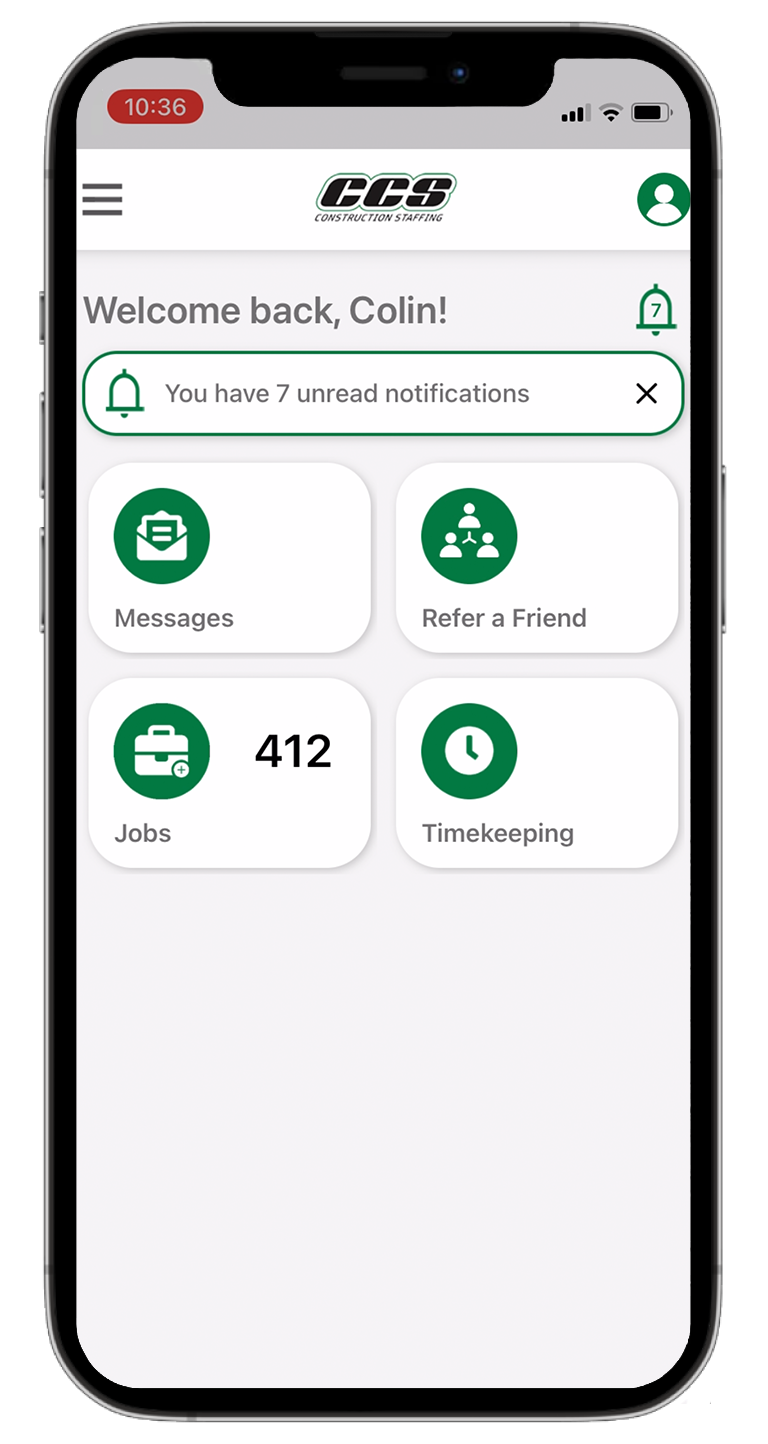Screen dimensions: 768x1444
Task: Open the Timekeeping card
Action: click(x=537, y=773)
